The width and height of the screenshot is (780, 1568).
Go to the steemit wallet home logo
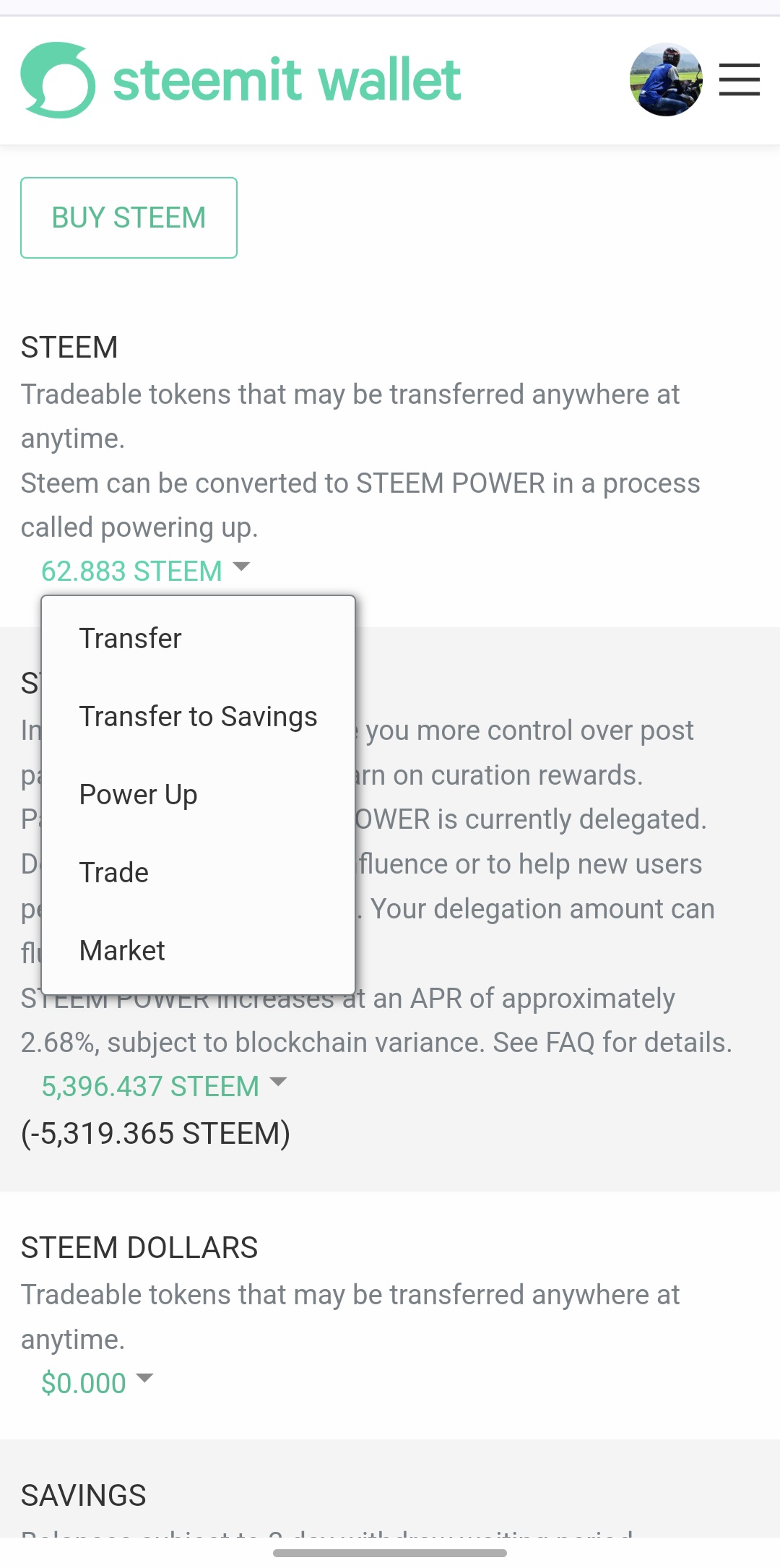click(240, 79)
